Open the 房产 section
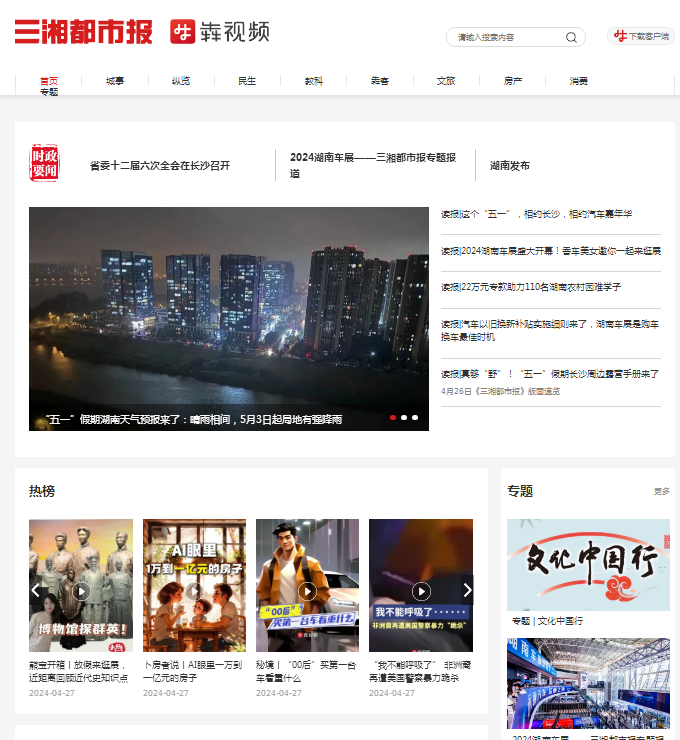 pos(513,81)
